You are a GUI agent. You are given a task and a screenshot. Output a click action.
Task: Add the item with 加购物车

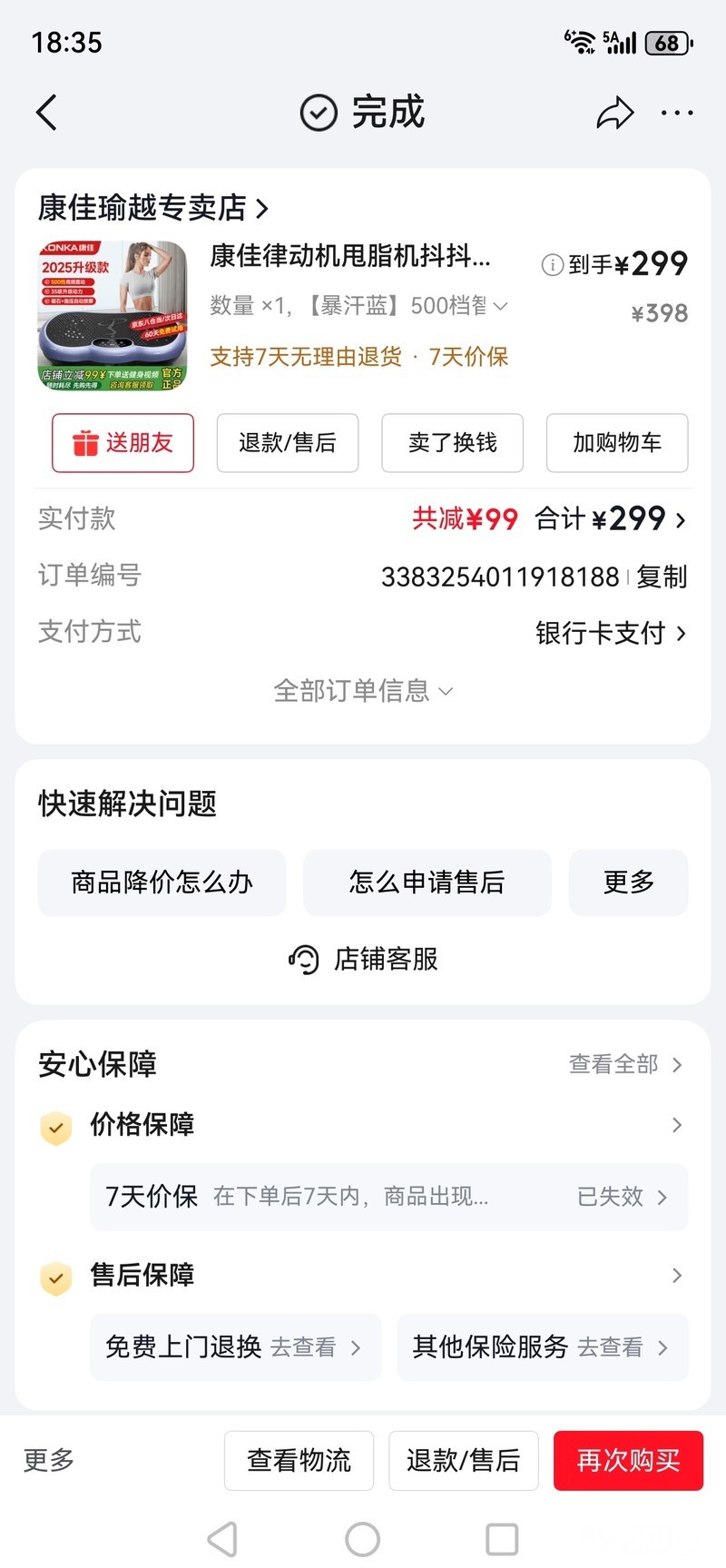coord(617,443)
